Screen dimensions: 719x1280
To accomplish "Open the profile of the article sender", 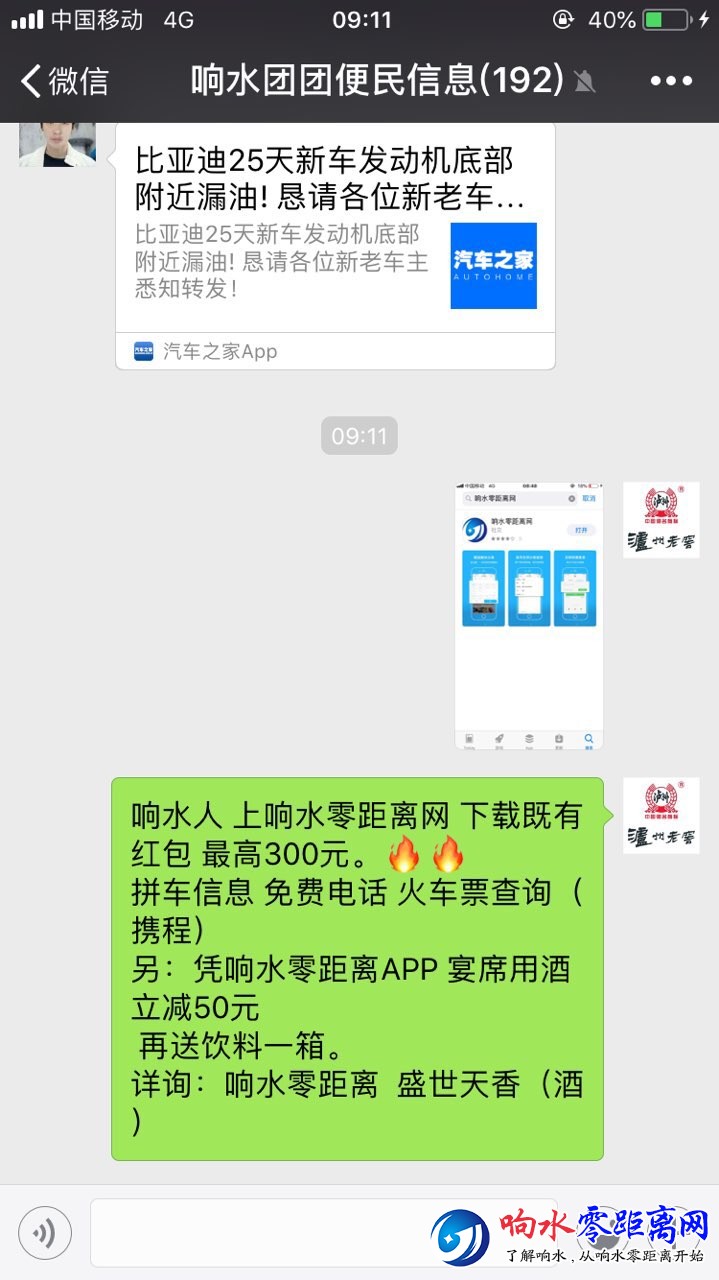I will (x=57, y=143).
